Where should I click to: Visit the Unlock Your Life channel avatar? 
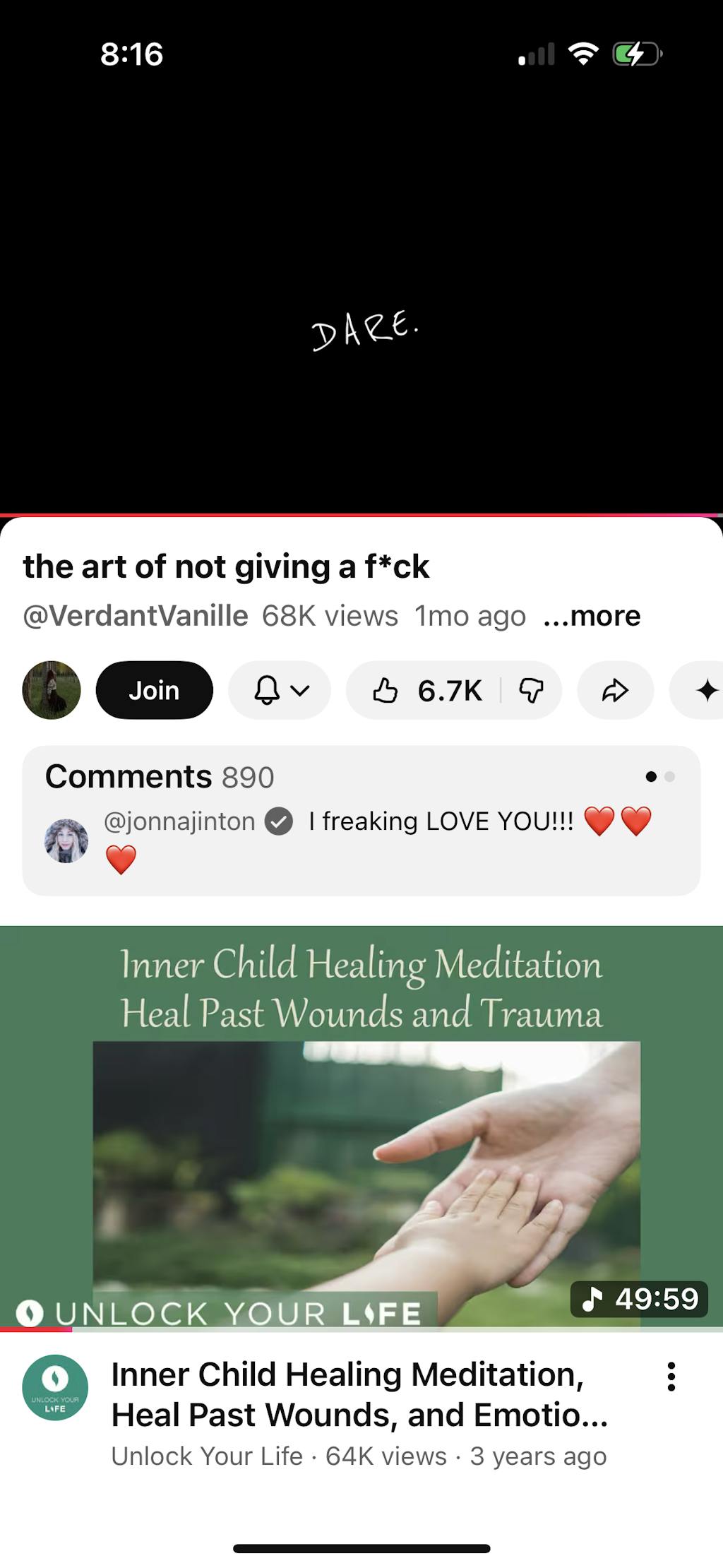55,1387
